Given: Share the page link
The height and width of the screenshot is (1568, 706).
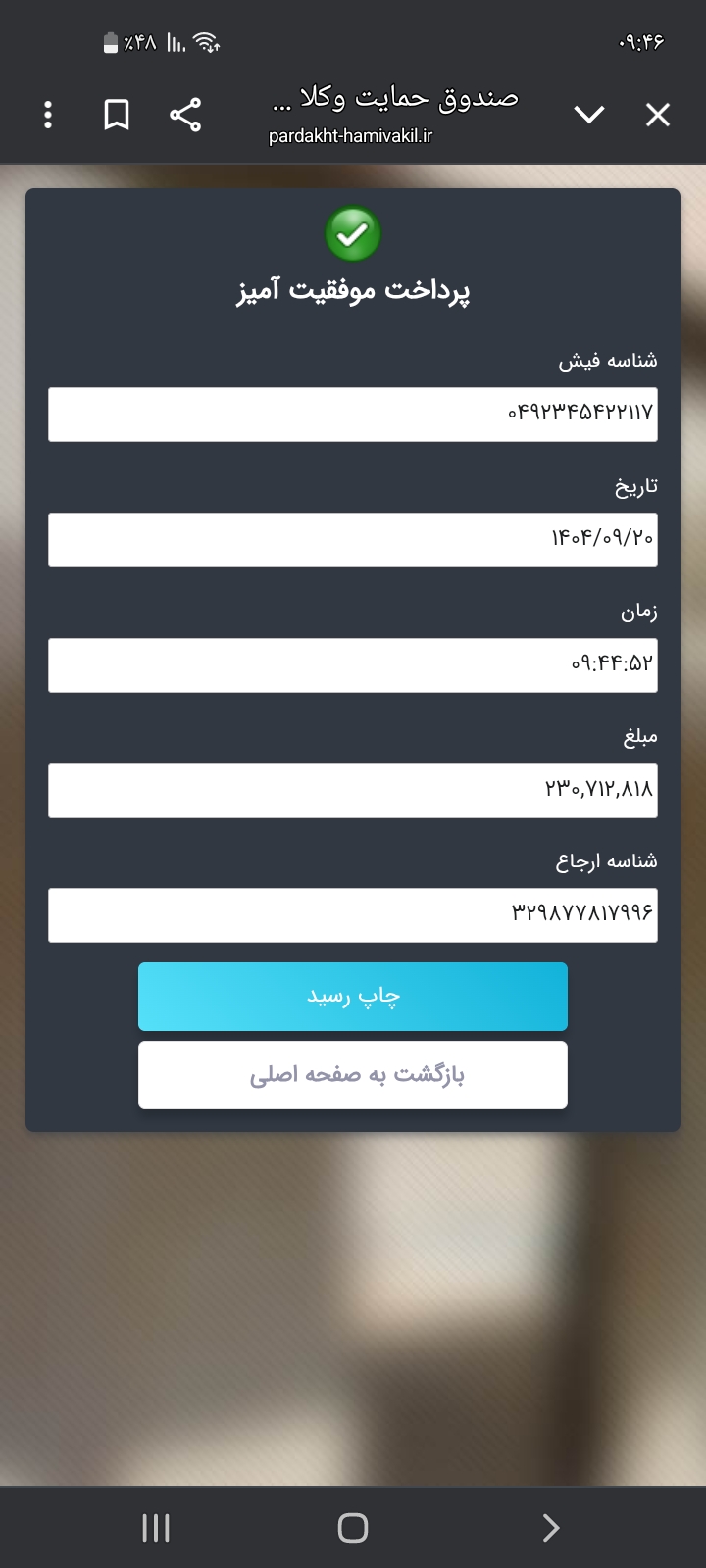Looking at the screenshot, I should tap(185, 115).
